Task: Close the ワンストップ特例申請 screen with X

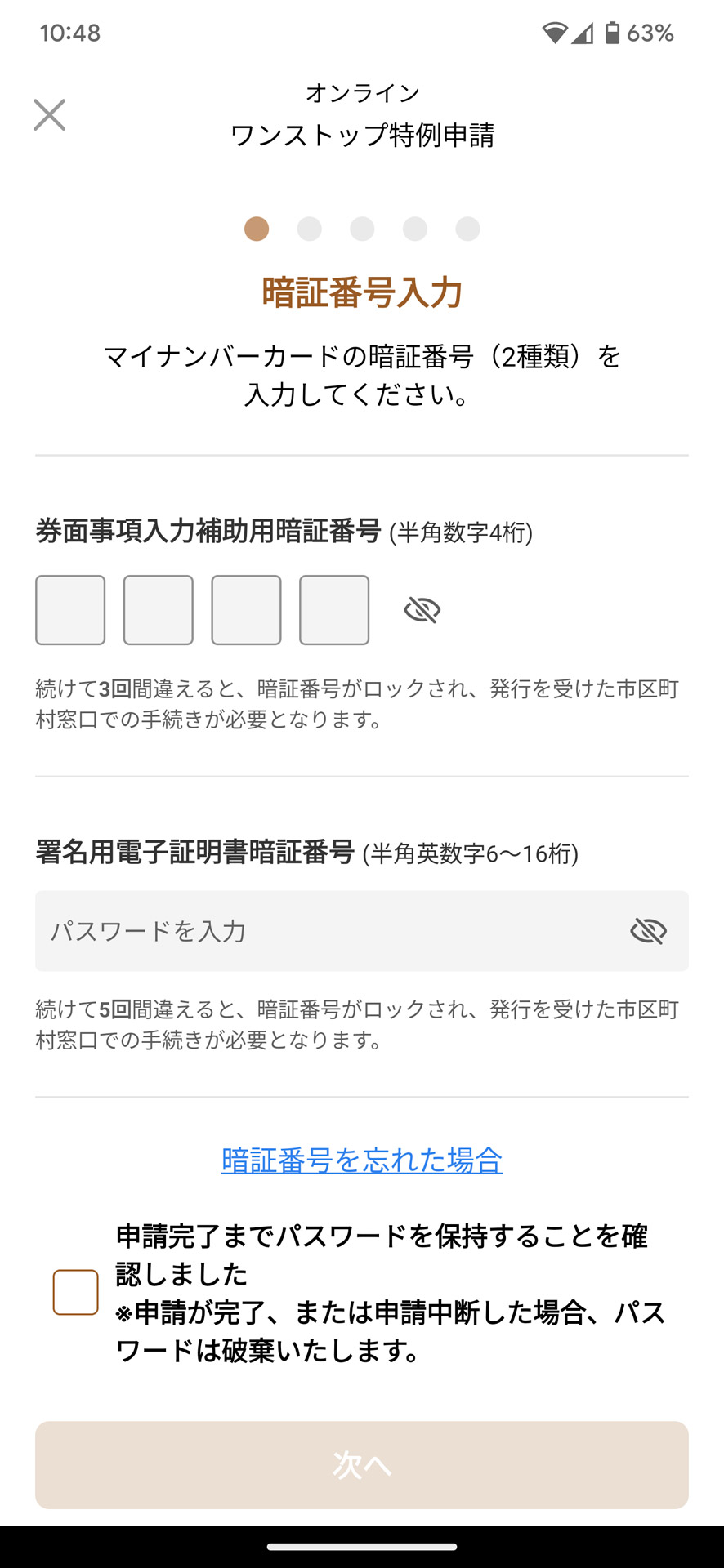Action: (49, 114)
